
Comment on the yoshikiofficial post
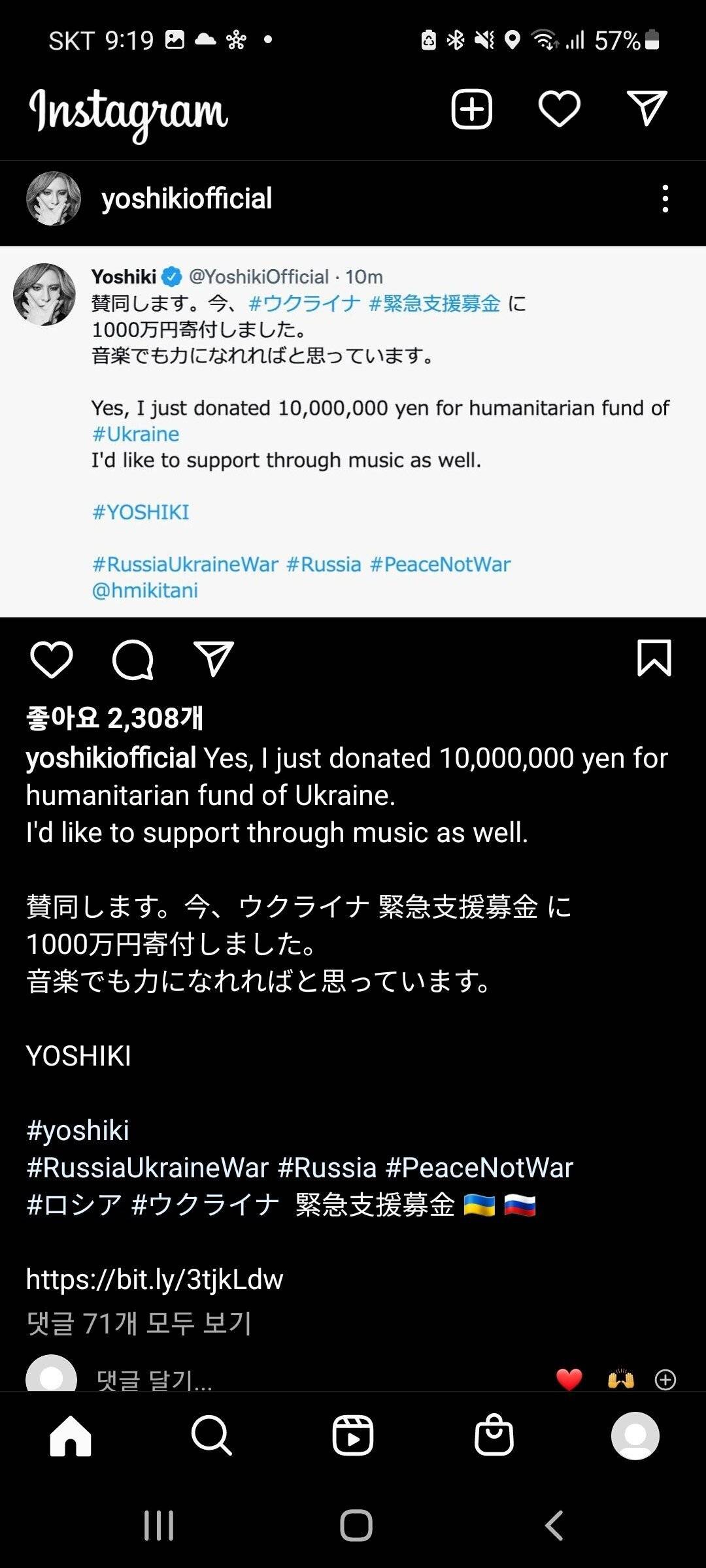(133, 659)
